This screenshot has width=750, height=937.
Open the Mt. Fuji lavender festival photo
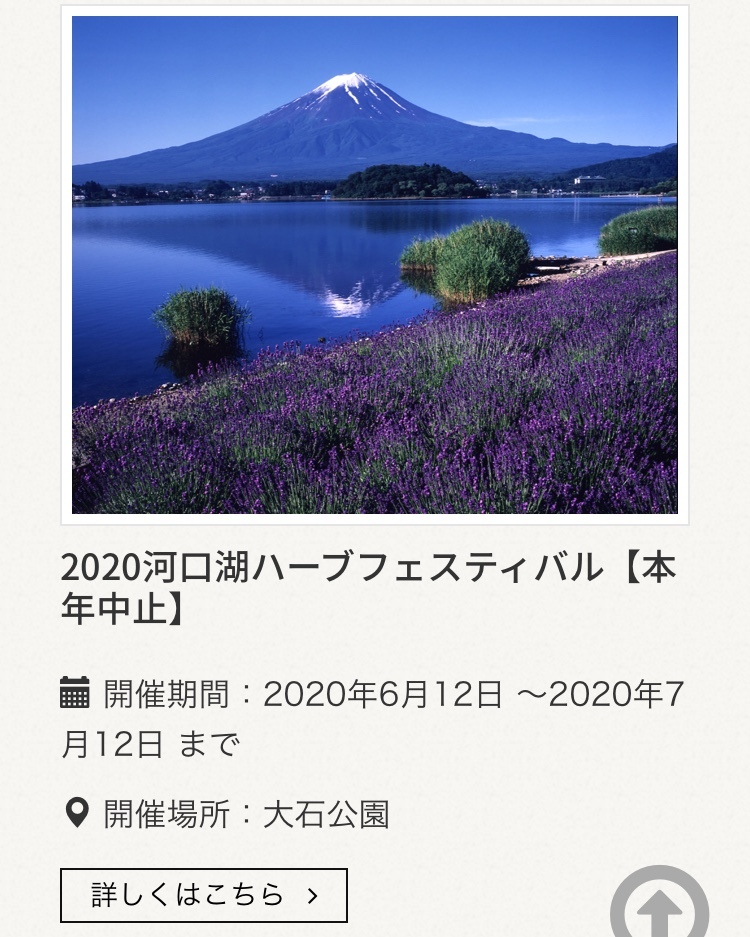coord(375,265)
